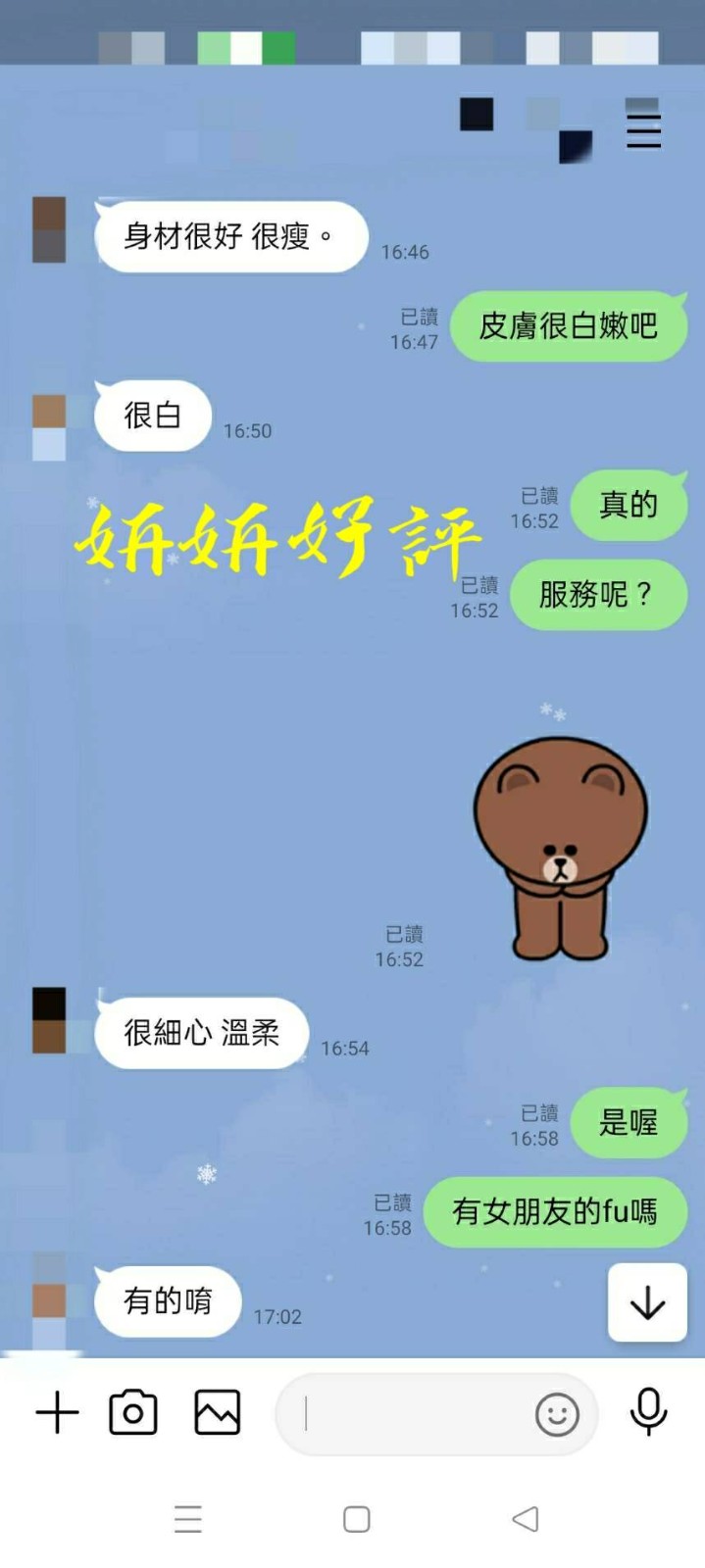
Task: Go back using system back button
Action: click(526, 1519)
